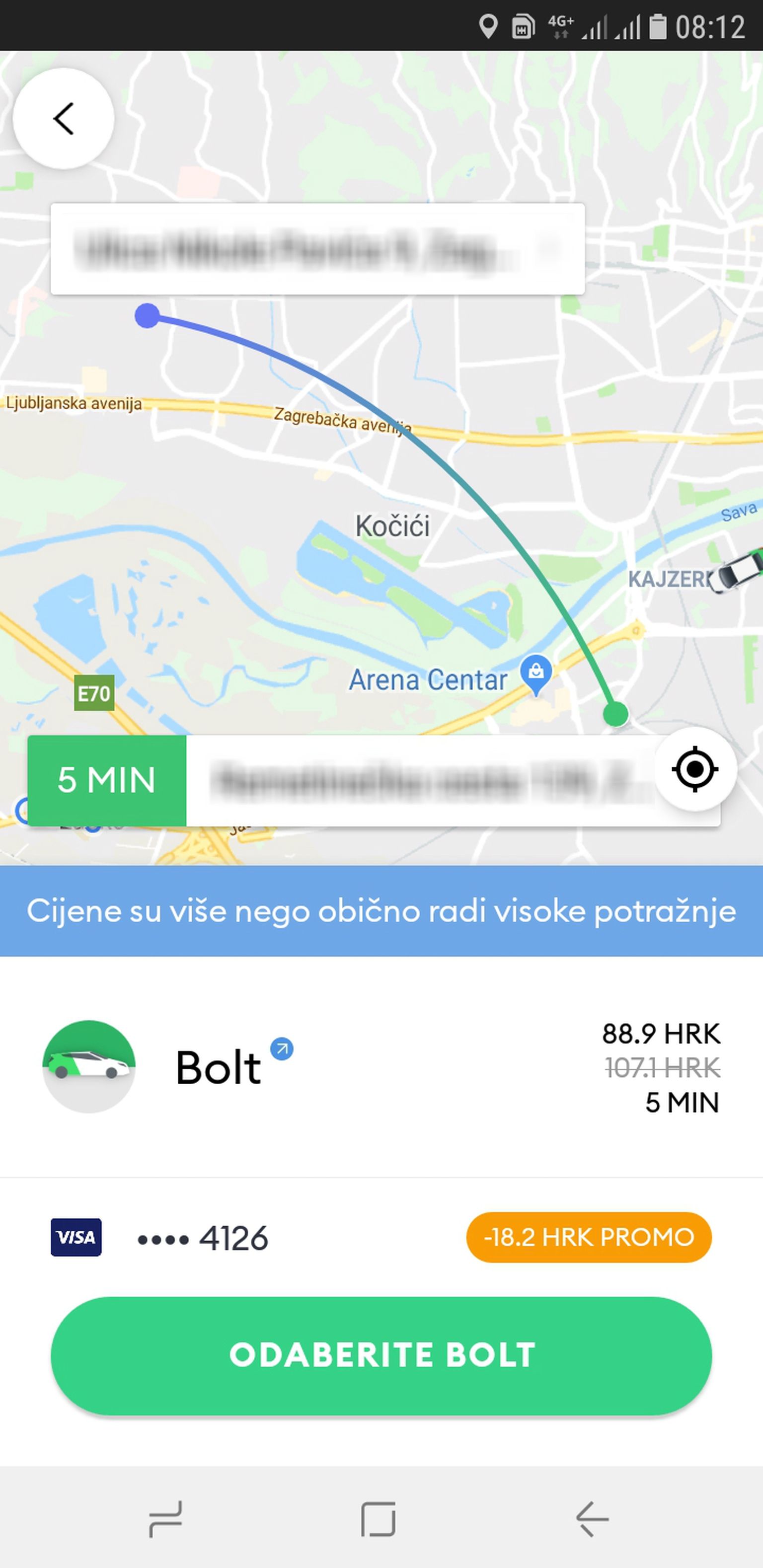763x1568 pixels.
Task: Open Android recent apps
Action: point(165,1519)
